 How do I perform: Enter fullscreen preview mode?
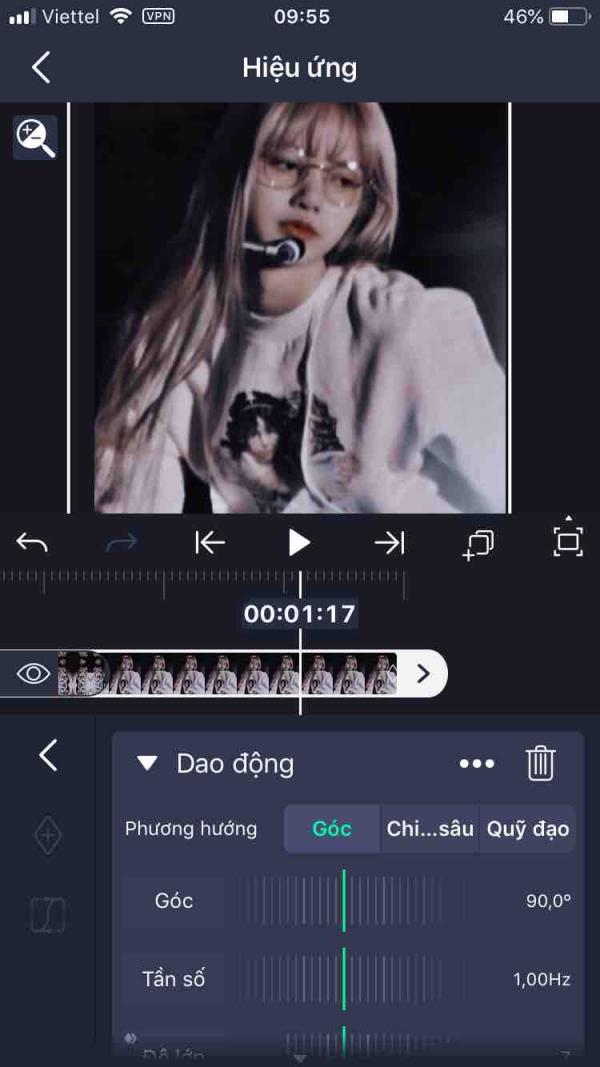click(x=568, y=540)
